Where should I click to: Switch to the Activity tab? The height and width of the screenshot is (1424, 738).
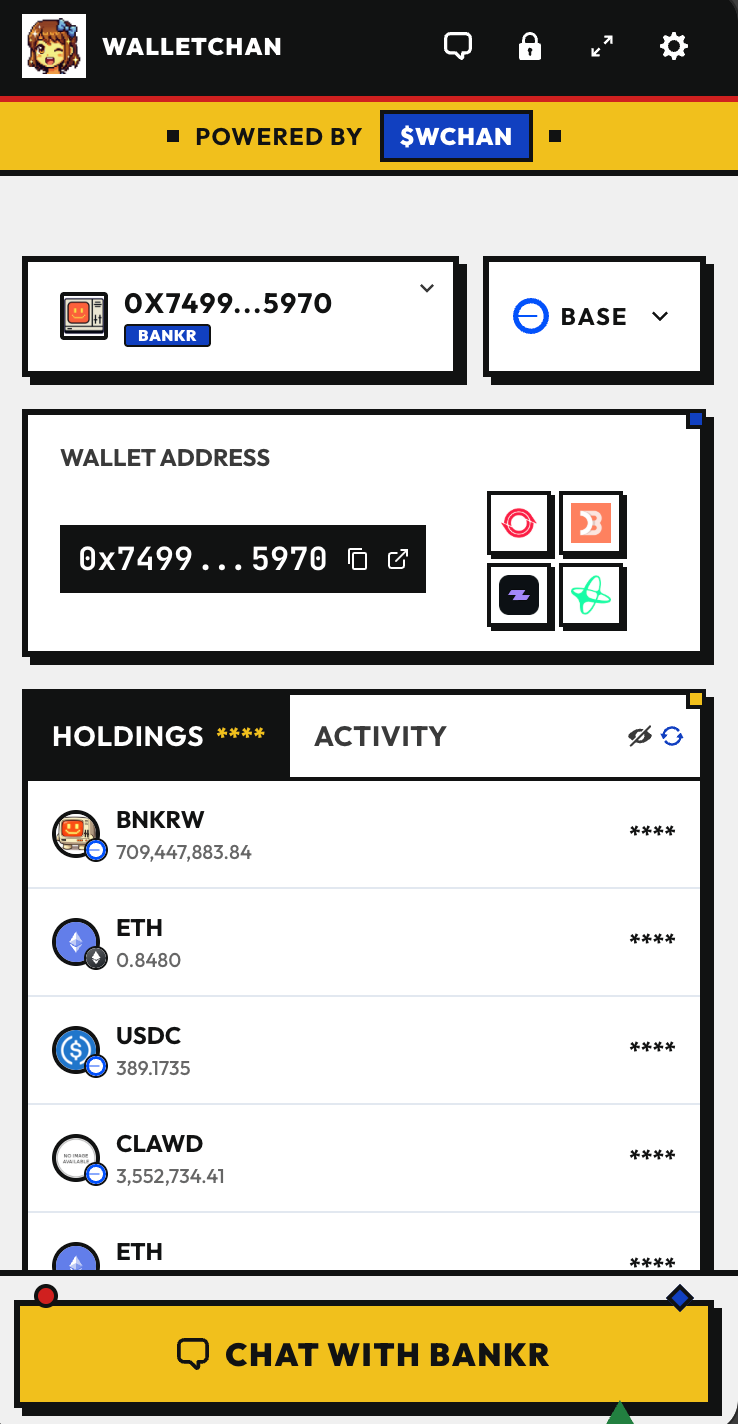380,736
